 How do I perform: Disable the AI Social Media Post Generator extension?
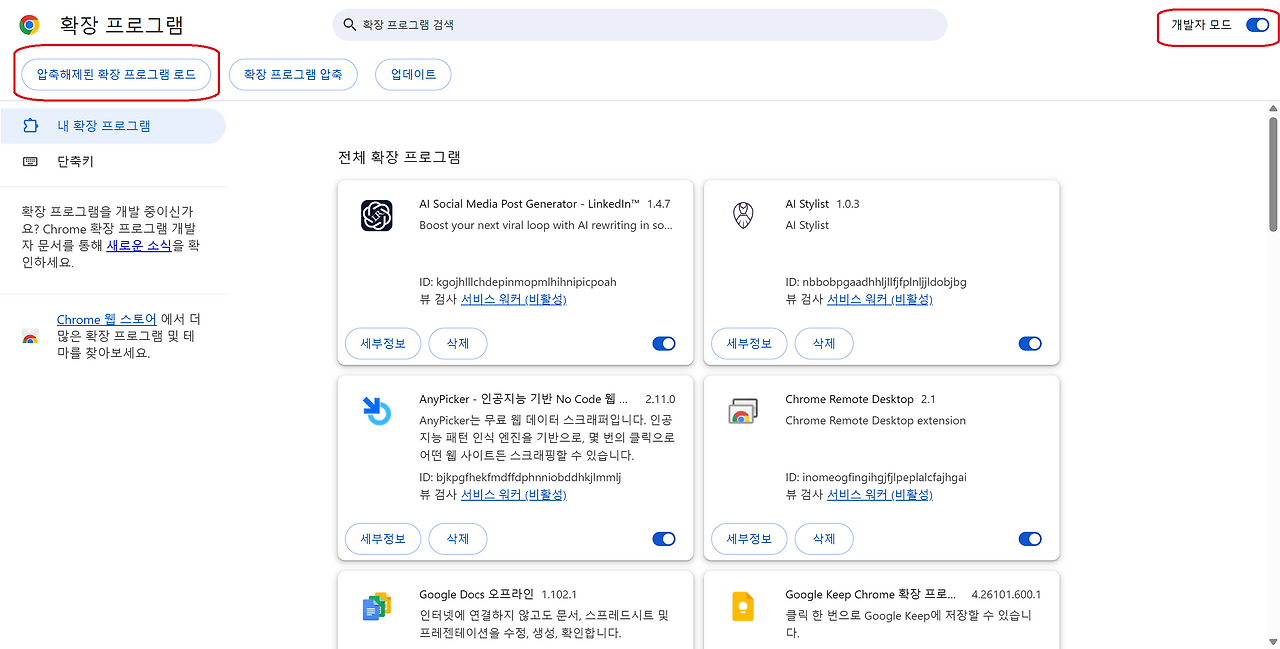click(x=664, y=343)
